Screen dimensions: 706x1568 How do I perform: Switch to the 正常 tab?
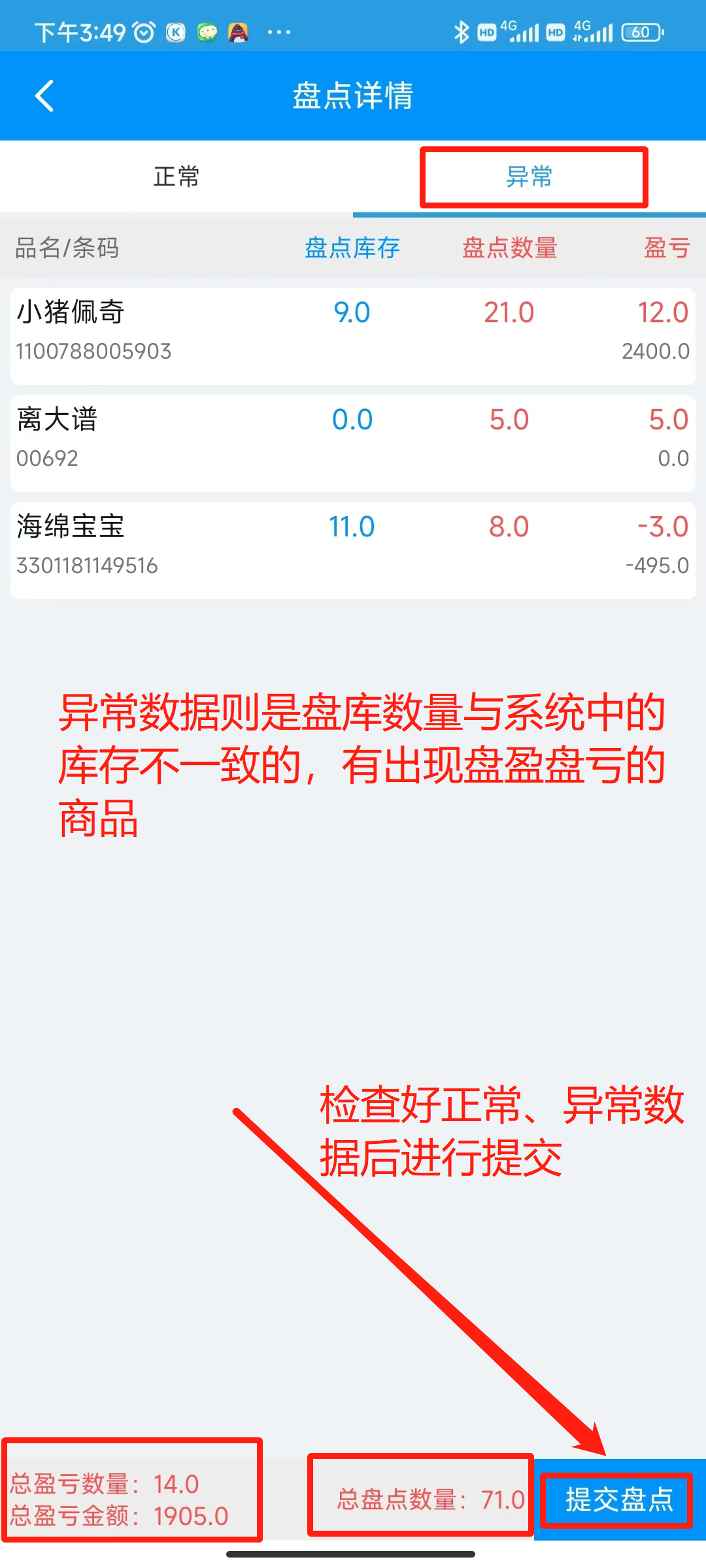(176, 177)
